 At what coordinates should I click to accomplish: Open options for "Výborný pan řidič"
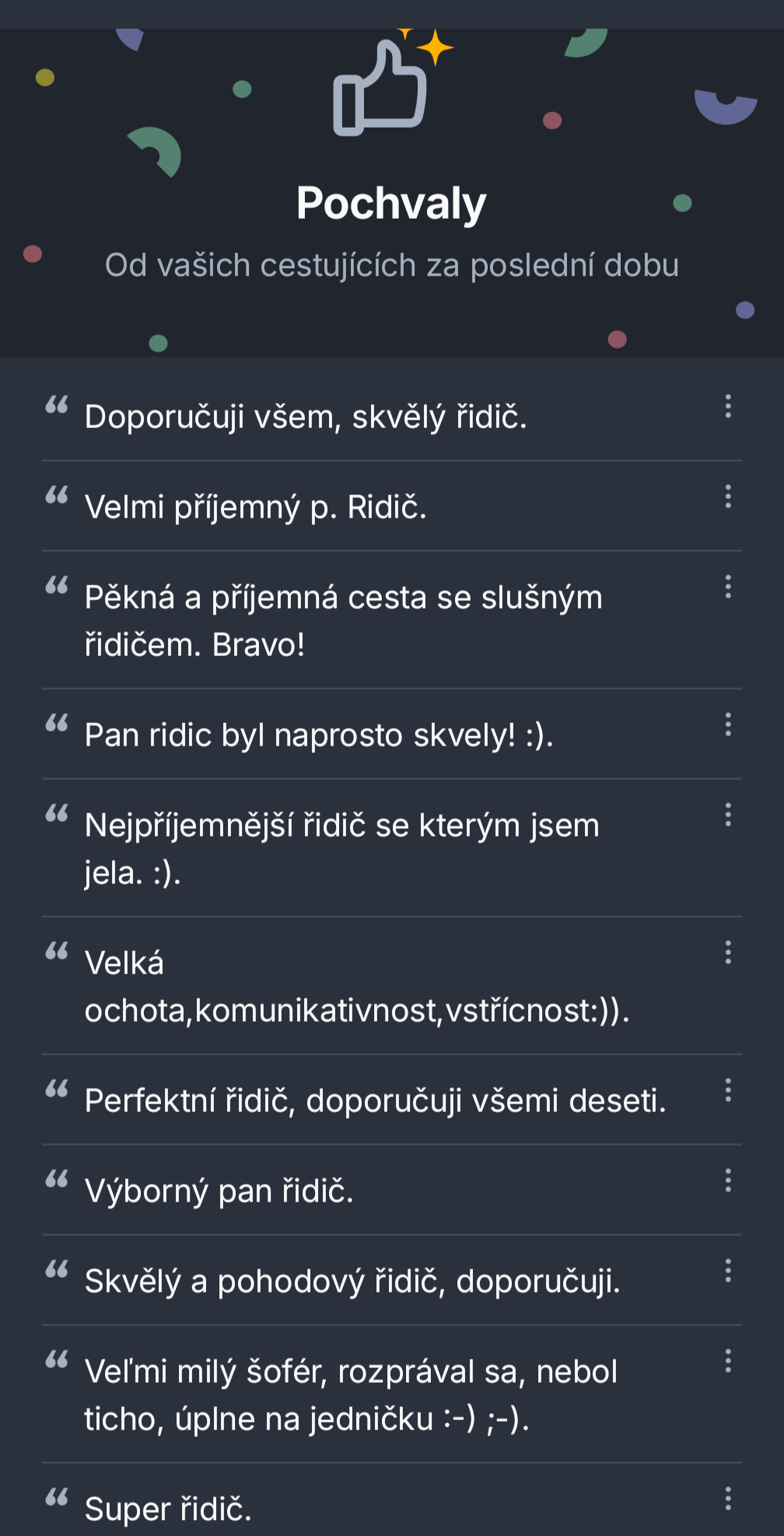click(x=728, y=1180)
